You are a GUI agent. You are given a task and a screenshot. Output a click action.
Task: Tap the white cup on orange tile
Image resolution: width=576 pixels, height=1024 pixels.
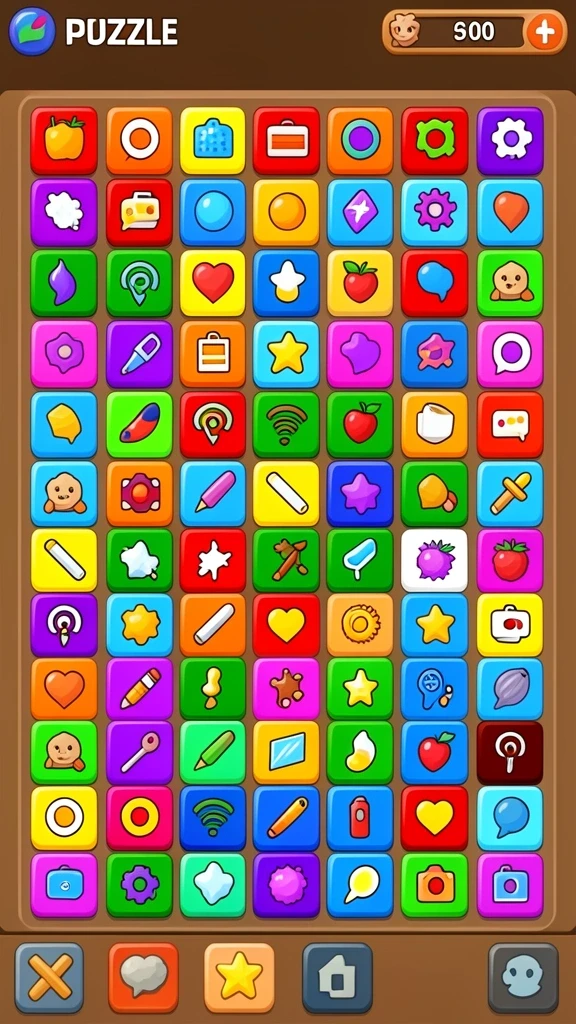pos(434,424)
